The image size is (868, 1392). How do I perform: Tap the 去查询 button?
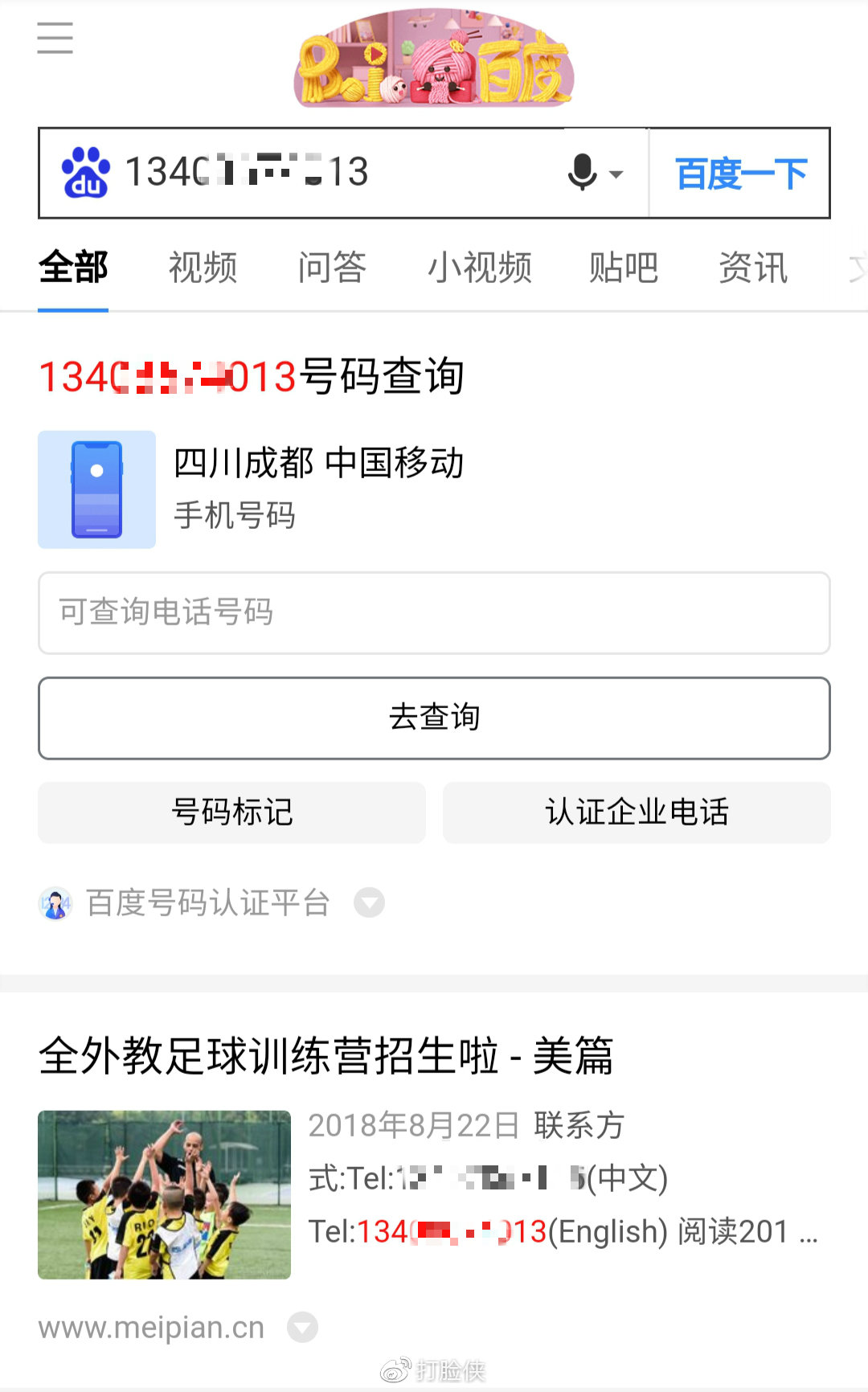coord(434,718)
